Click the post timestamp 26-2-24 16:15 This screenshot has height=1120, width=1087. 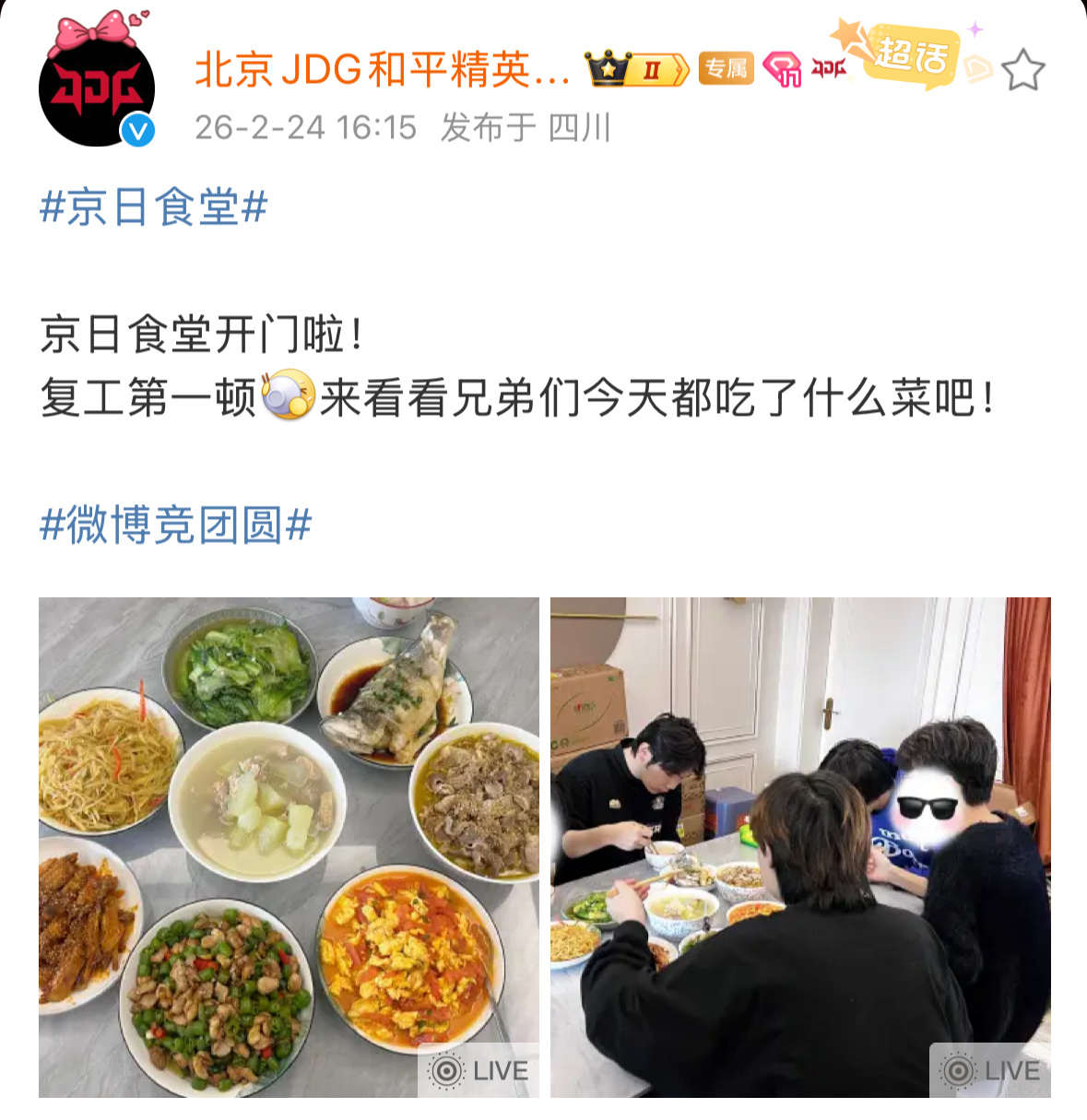point(303,129)
